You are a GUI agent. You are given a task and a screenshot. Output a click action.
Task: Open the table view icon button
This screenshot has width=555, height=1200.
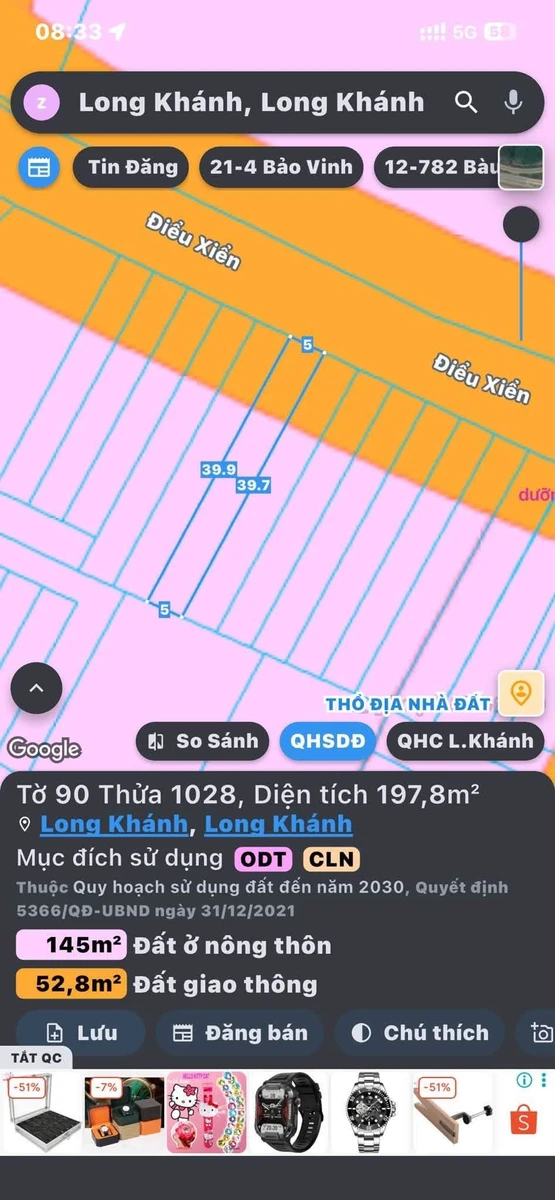[39, 167]
